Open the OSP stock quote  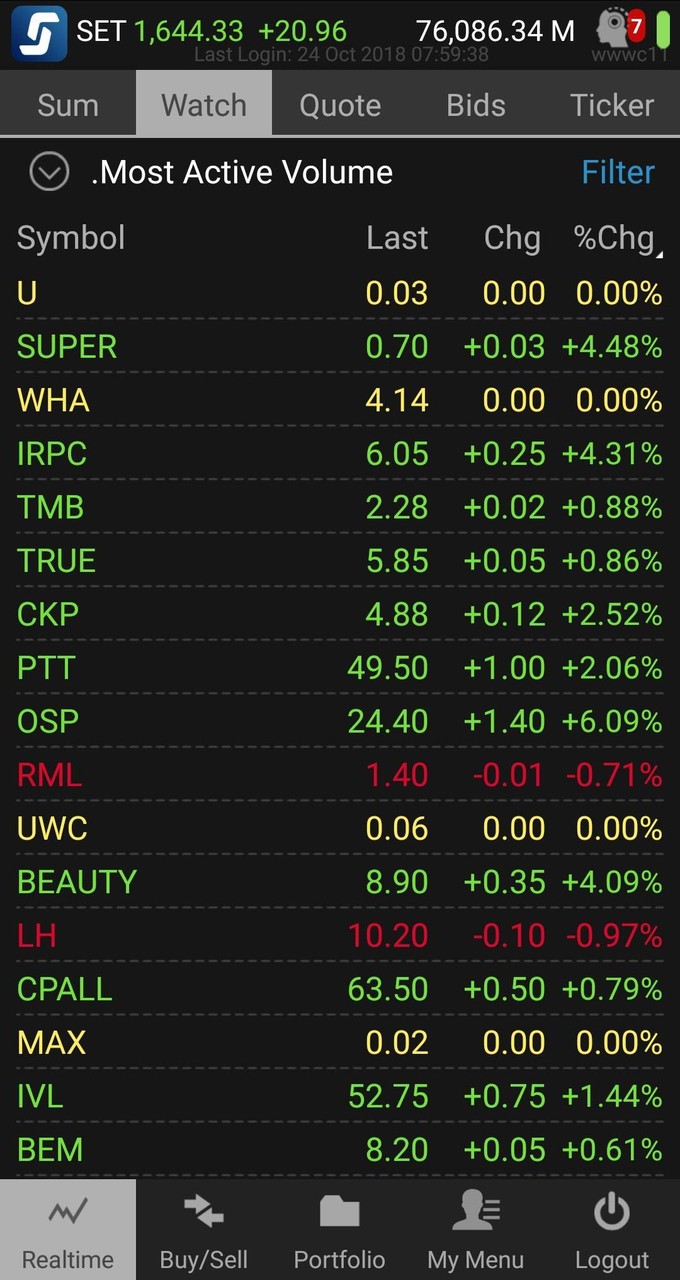point(340,721)
